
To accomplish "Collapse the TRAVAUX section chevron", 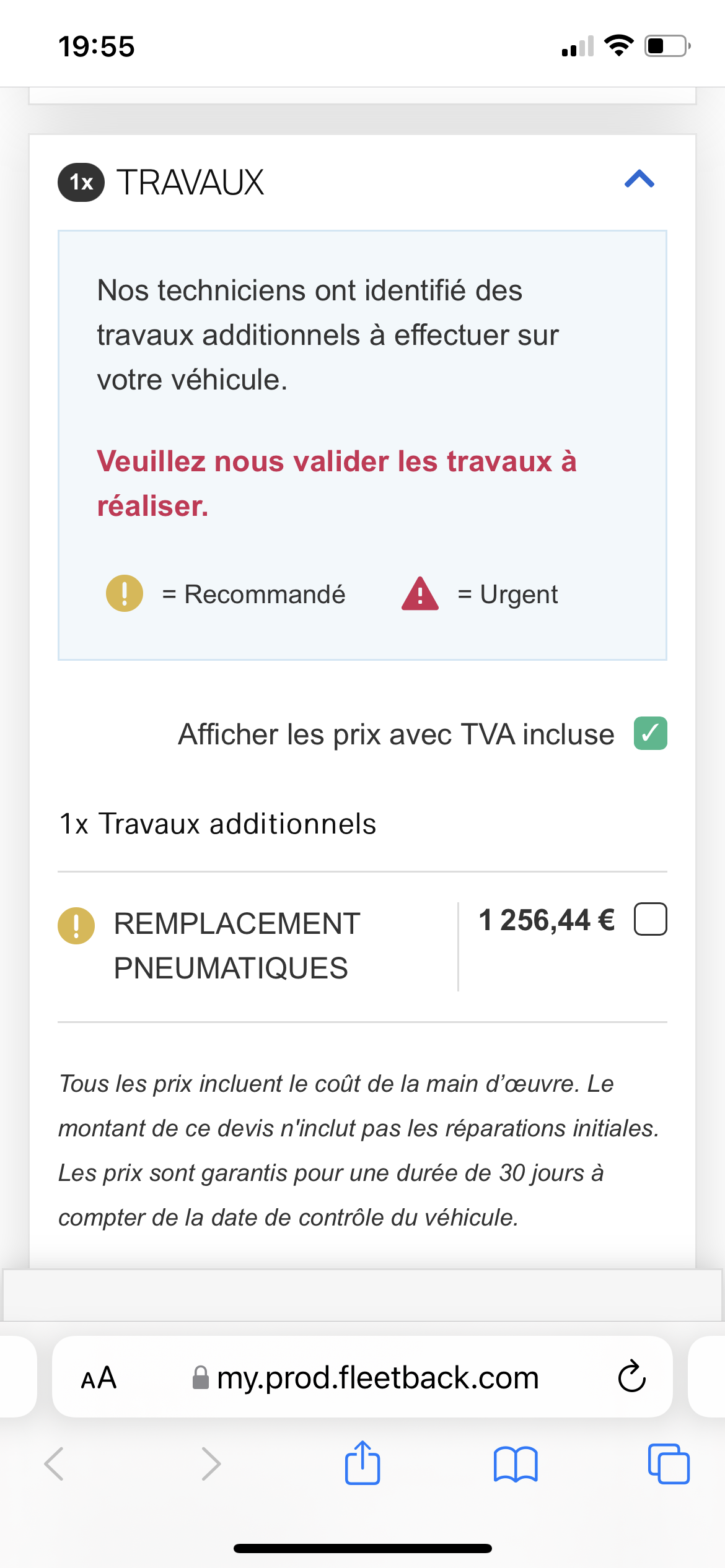I will click(639, 180).
